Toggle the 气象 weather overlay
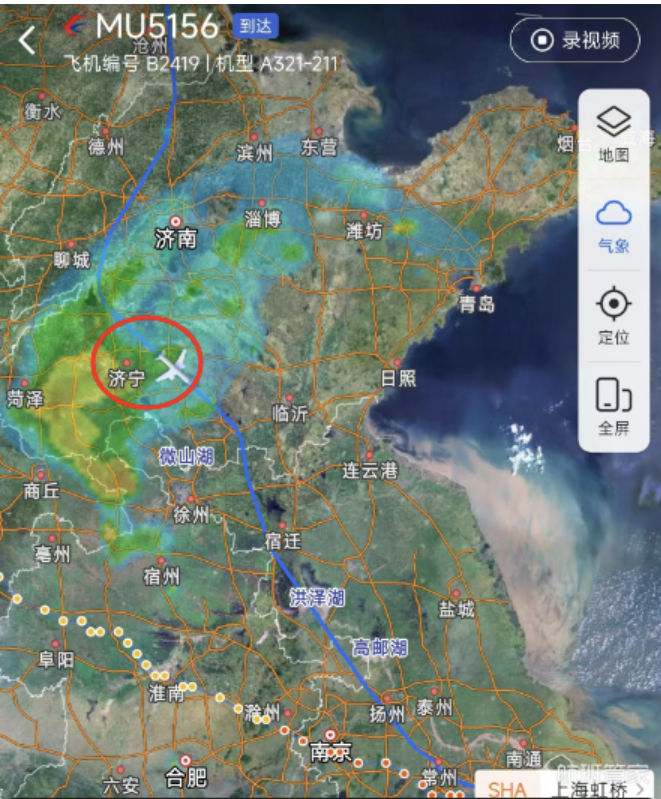The height and width of the screenshot is (799, 661). [x=613, y=224]
